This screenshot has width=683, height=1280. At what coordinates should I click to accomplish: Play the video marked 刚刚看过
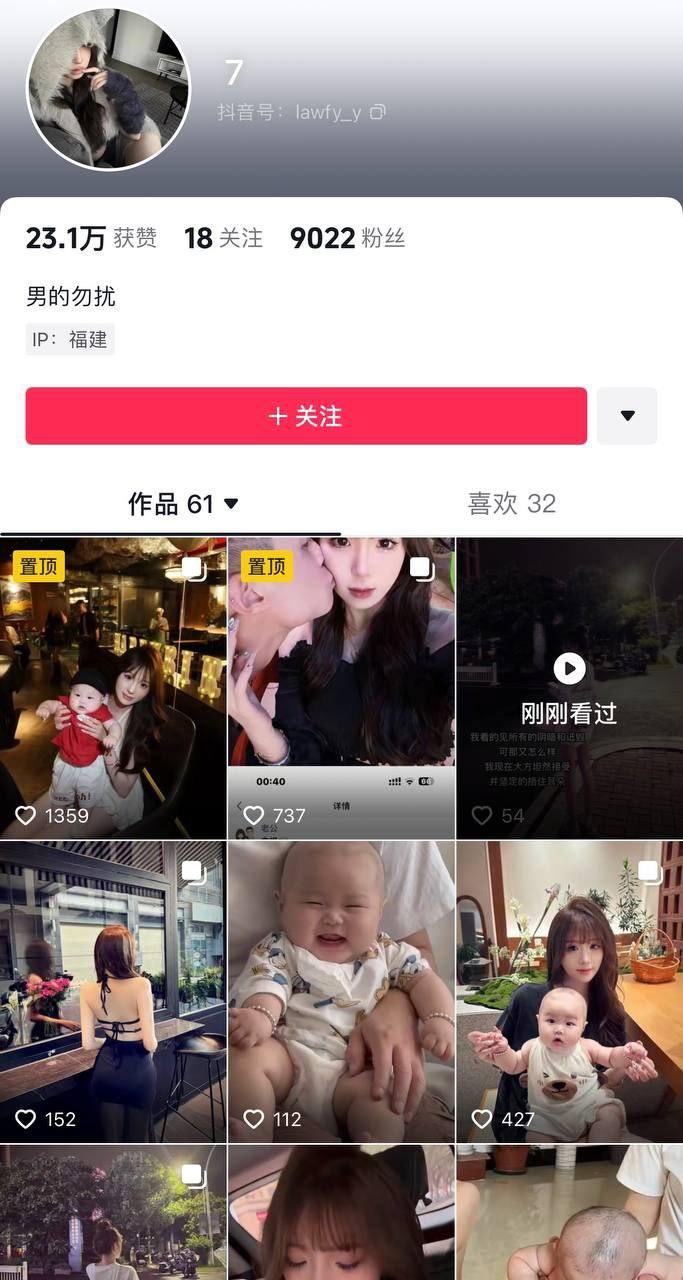click(x=569, y=688)
